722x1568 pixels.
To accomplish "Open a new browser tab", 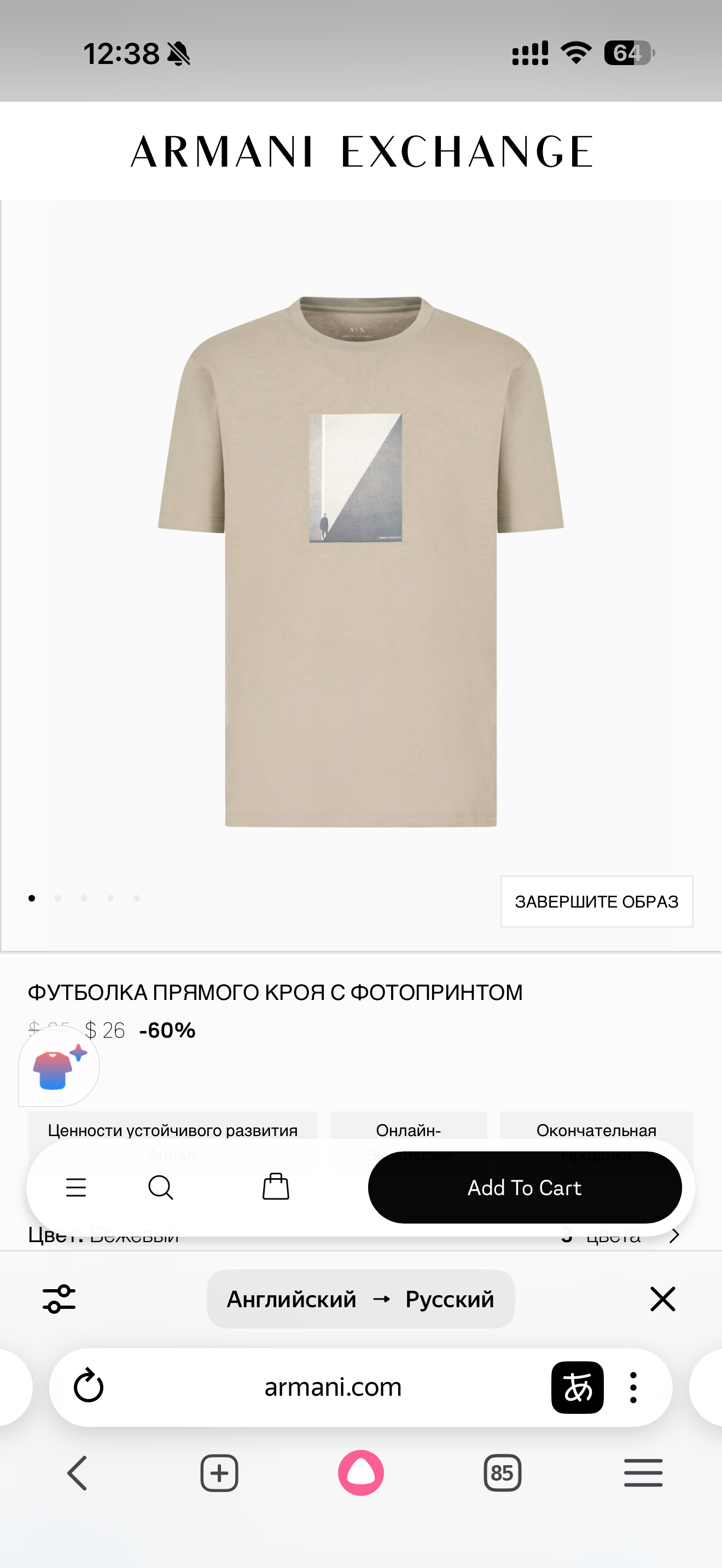I will pos(219,1473).
